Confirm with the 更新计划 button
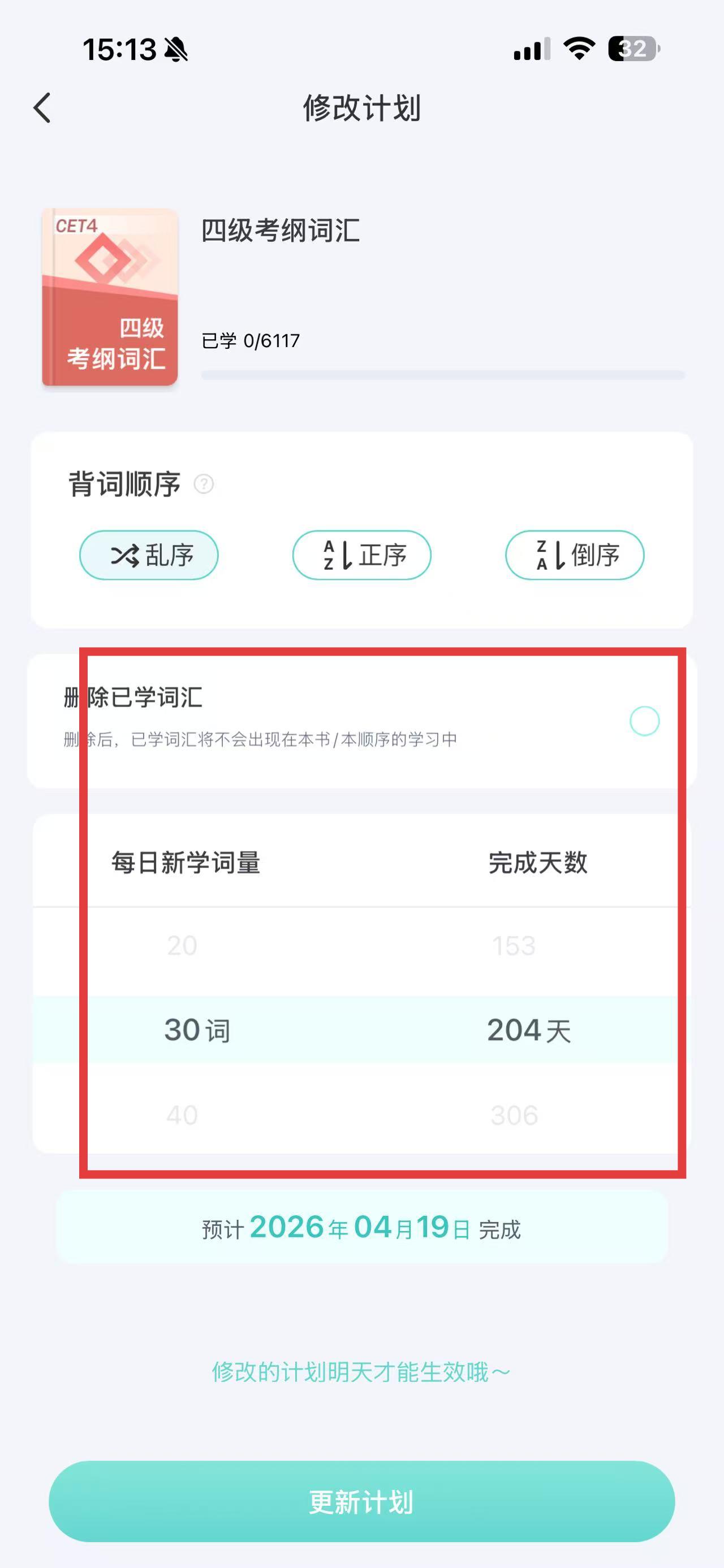The height and width of the screenshot is (1568, 724). click(361, 1502)
